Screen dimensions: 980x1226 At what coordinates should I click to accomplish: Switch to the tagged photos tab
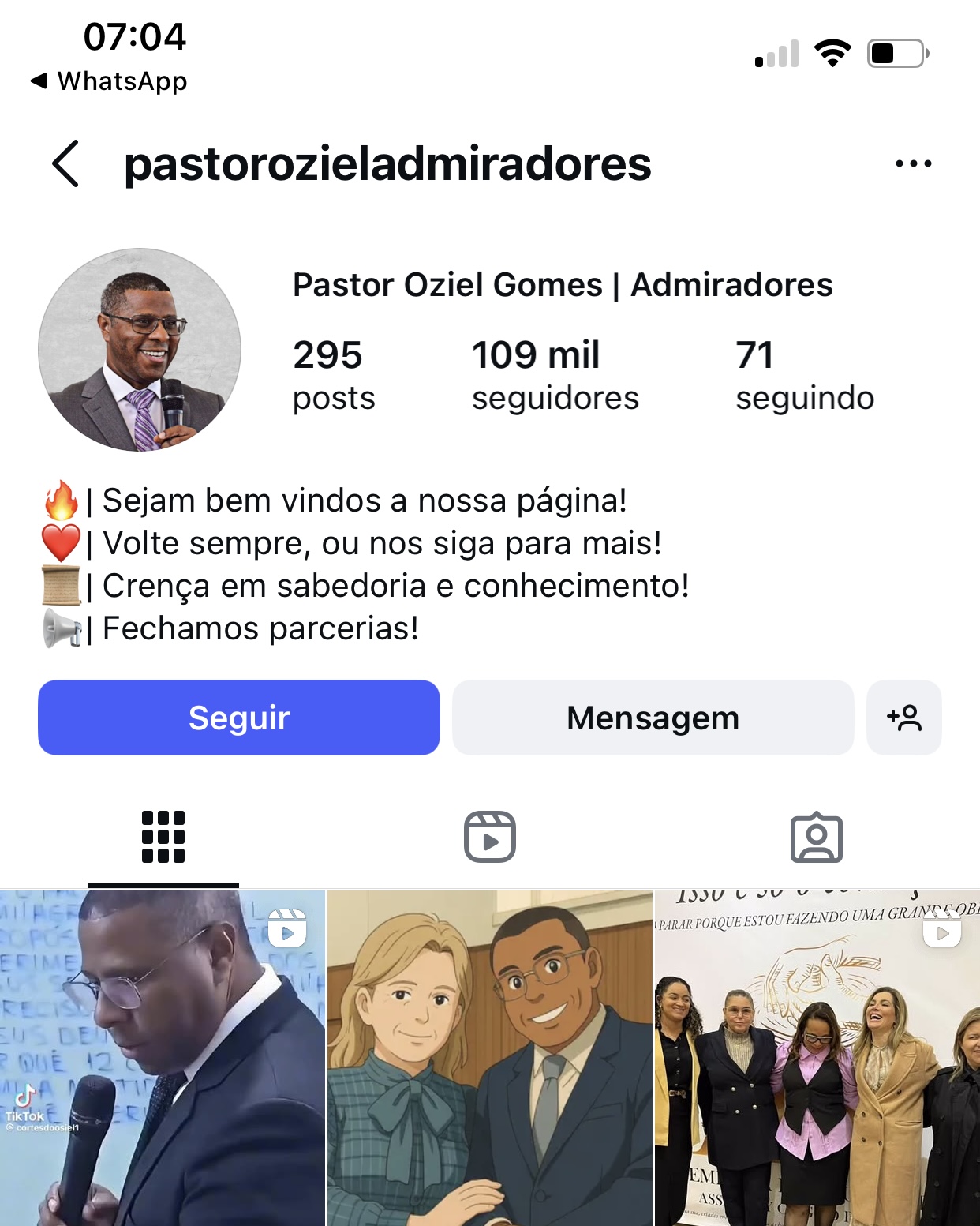pos(817,838)
